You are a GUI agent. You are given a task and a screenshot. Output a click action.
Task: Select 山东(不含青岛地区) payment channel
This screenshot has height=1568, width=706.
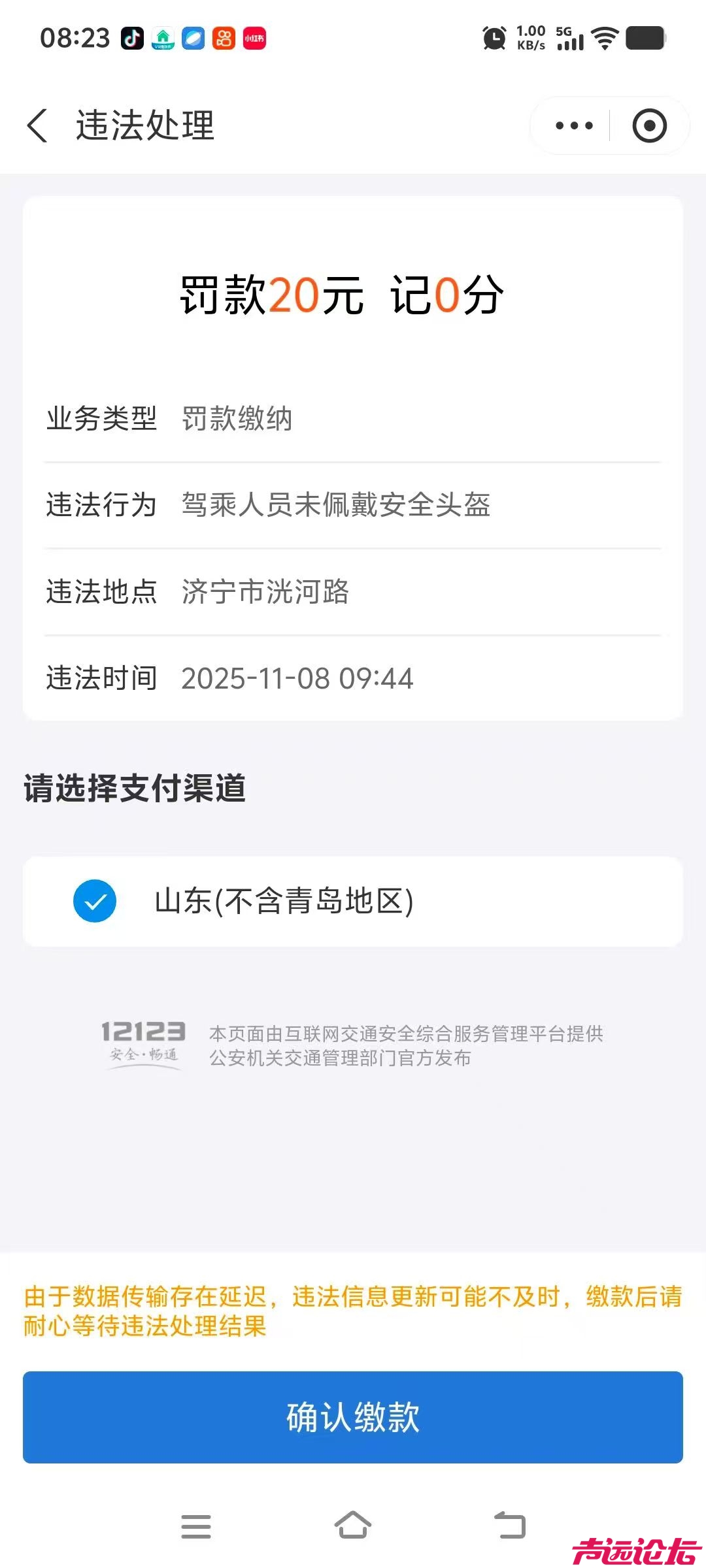(x=95, y=902)
